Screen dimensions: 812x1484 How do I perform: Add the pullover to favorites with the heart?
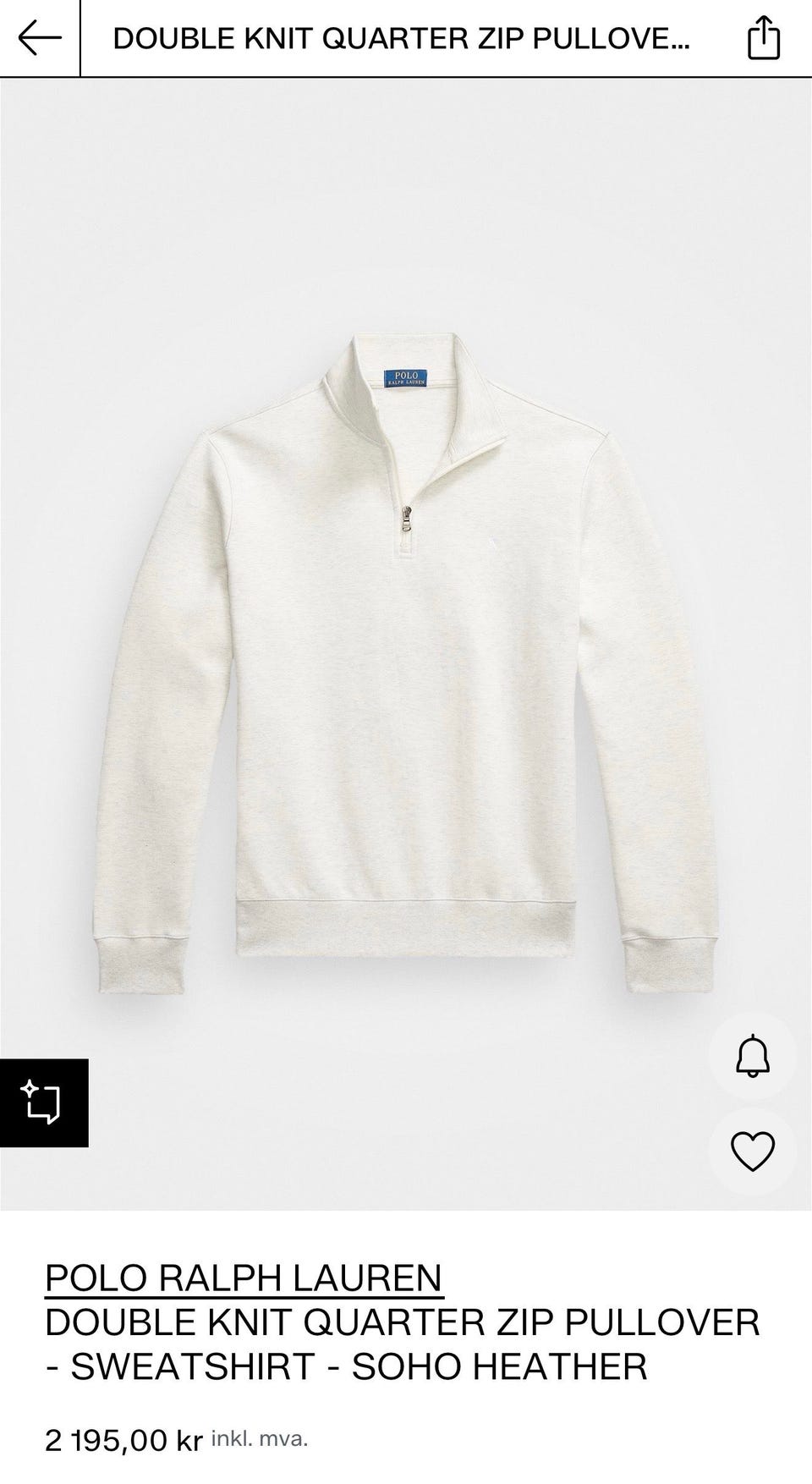[752, 1151]
